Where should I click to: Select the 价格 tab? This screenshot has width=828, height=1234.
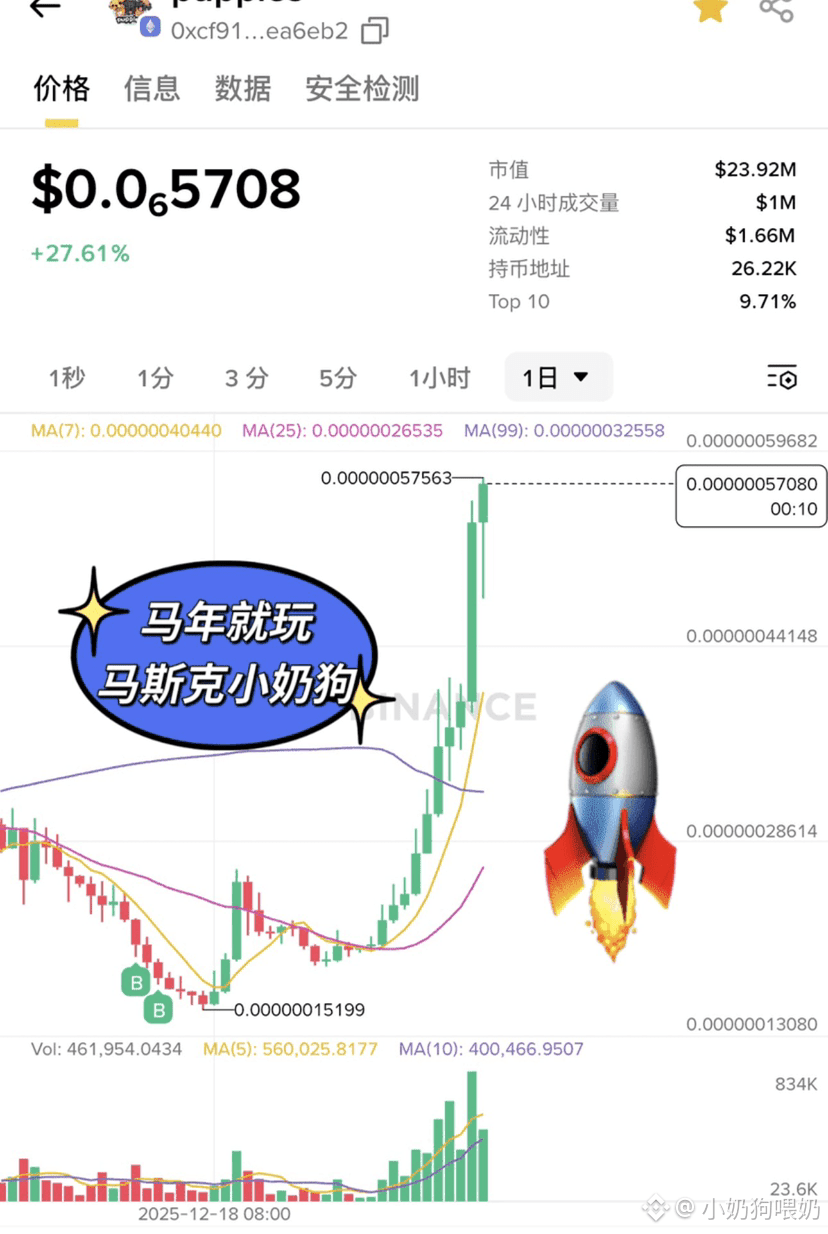[62, 89]
